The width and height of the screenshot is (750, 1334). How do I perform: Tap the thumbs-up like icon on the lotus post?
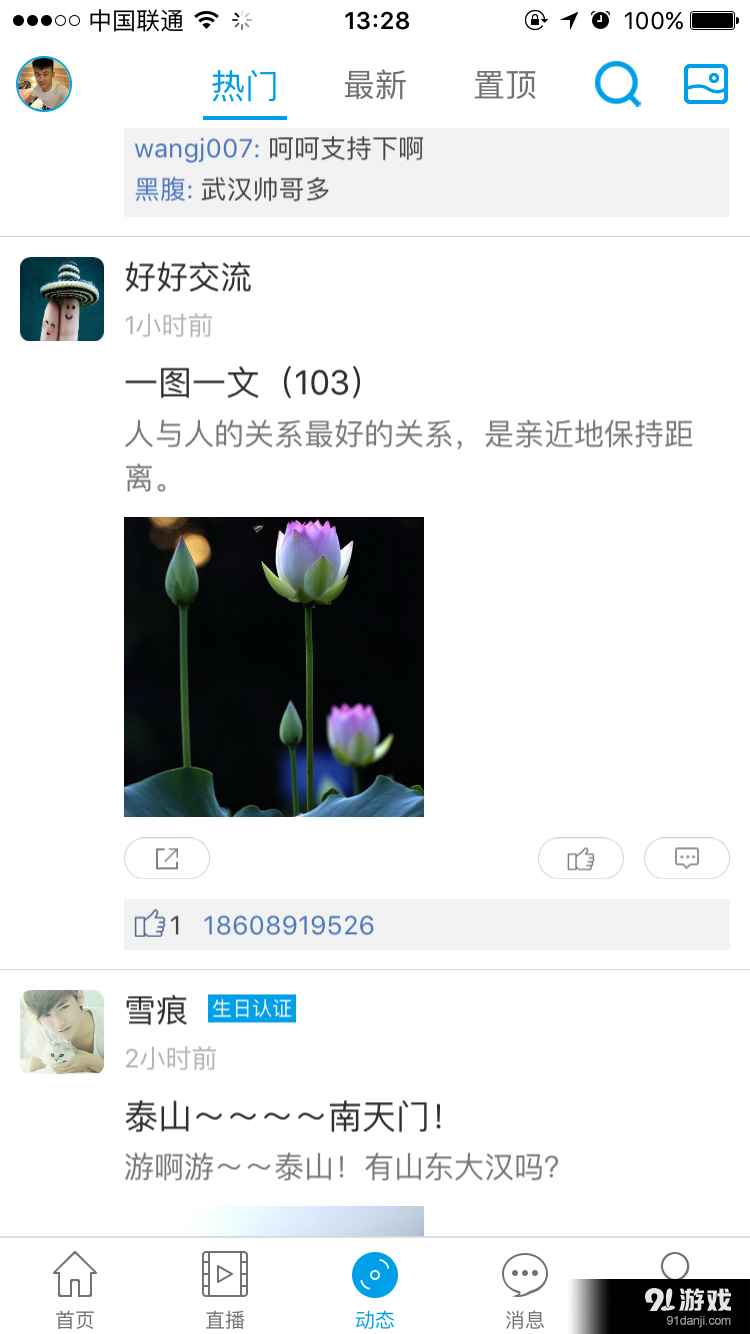point(580,858)
